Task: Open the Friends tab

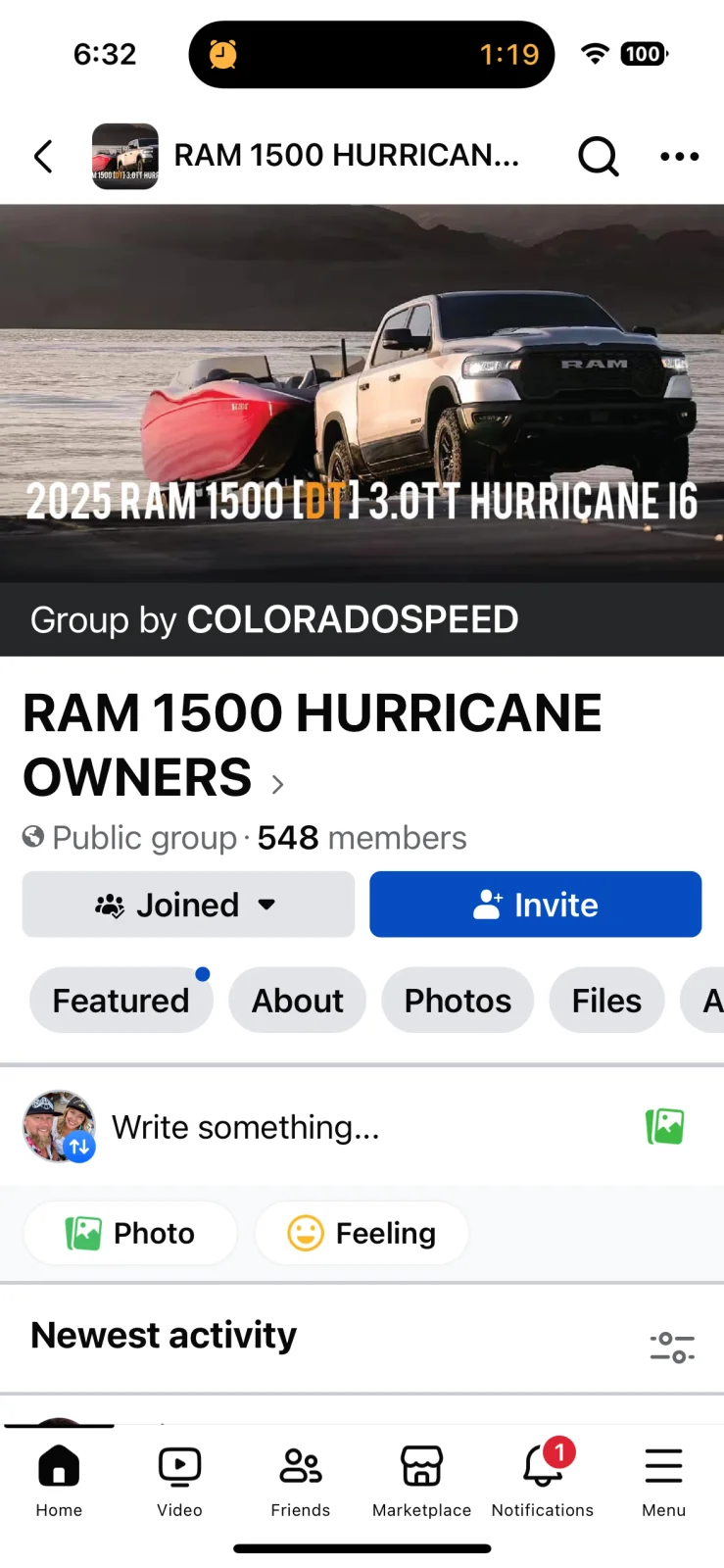Action: tap(300, 1480)
